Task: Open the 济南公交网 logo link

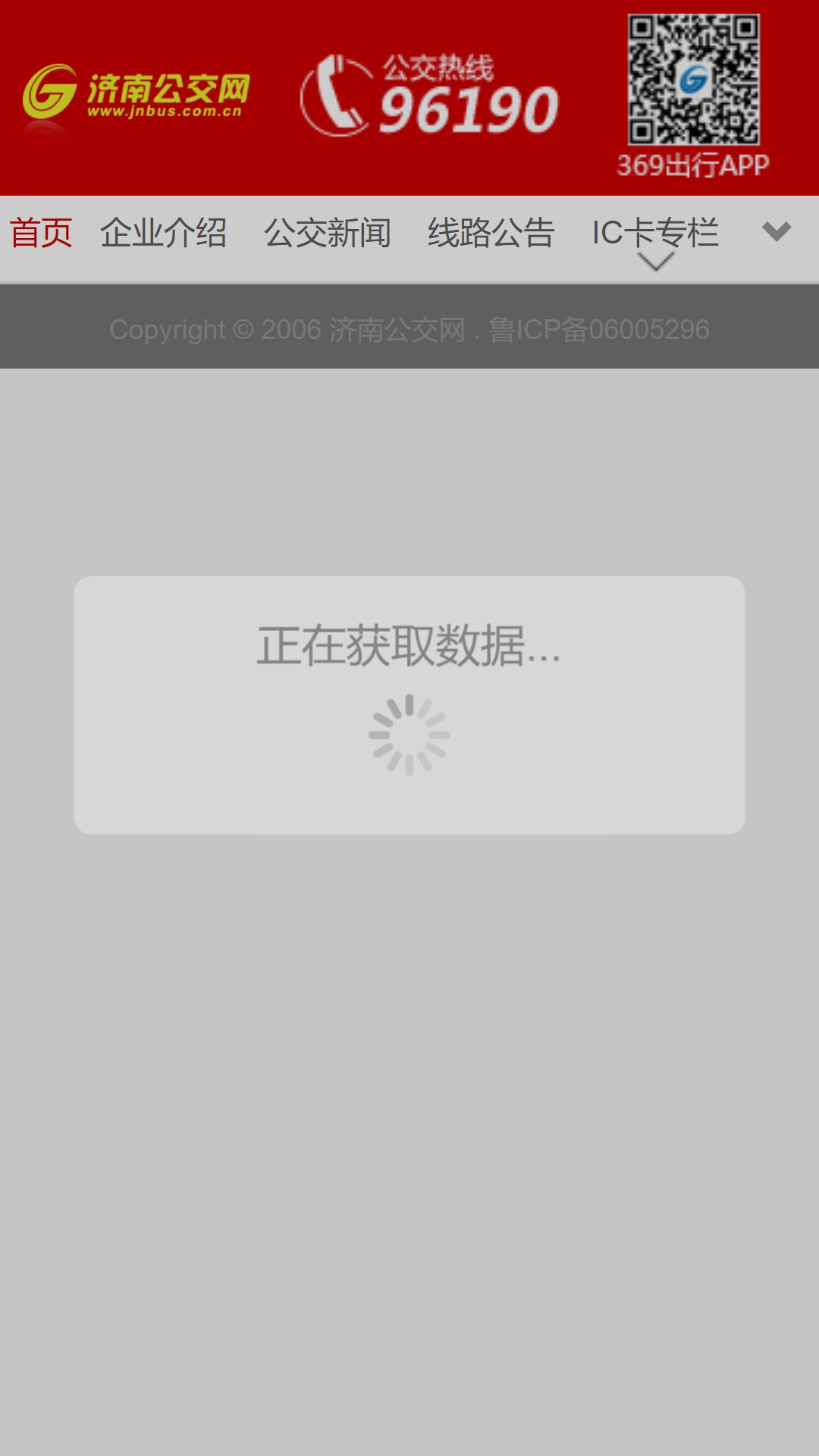Action: pos(136,96)
